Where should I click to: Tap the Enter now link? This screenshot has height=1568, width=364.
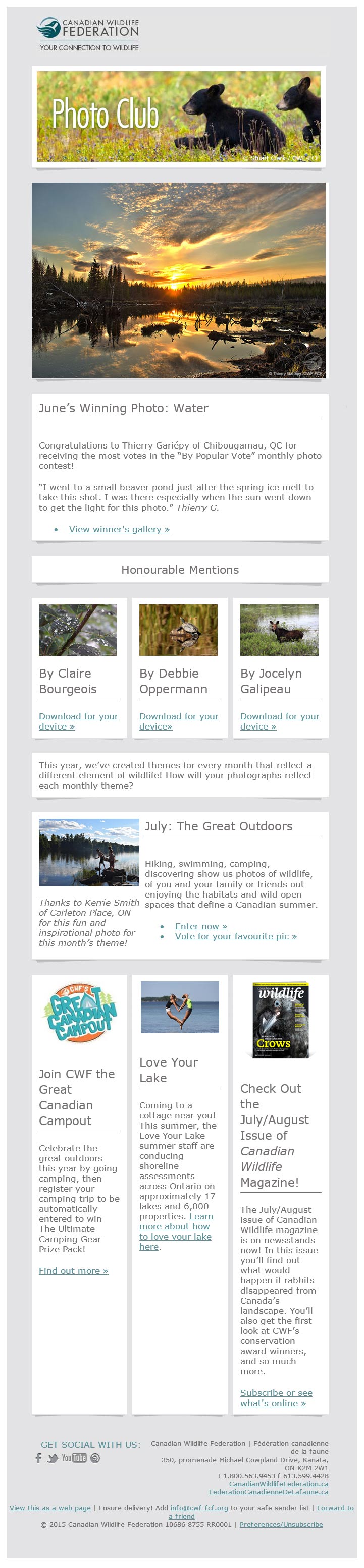pos(201,926)
